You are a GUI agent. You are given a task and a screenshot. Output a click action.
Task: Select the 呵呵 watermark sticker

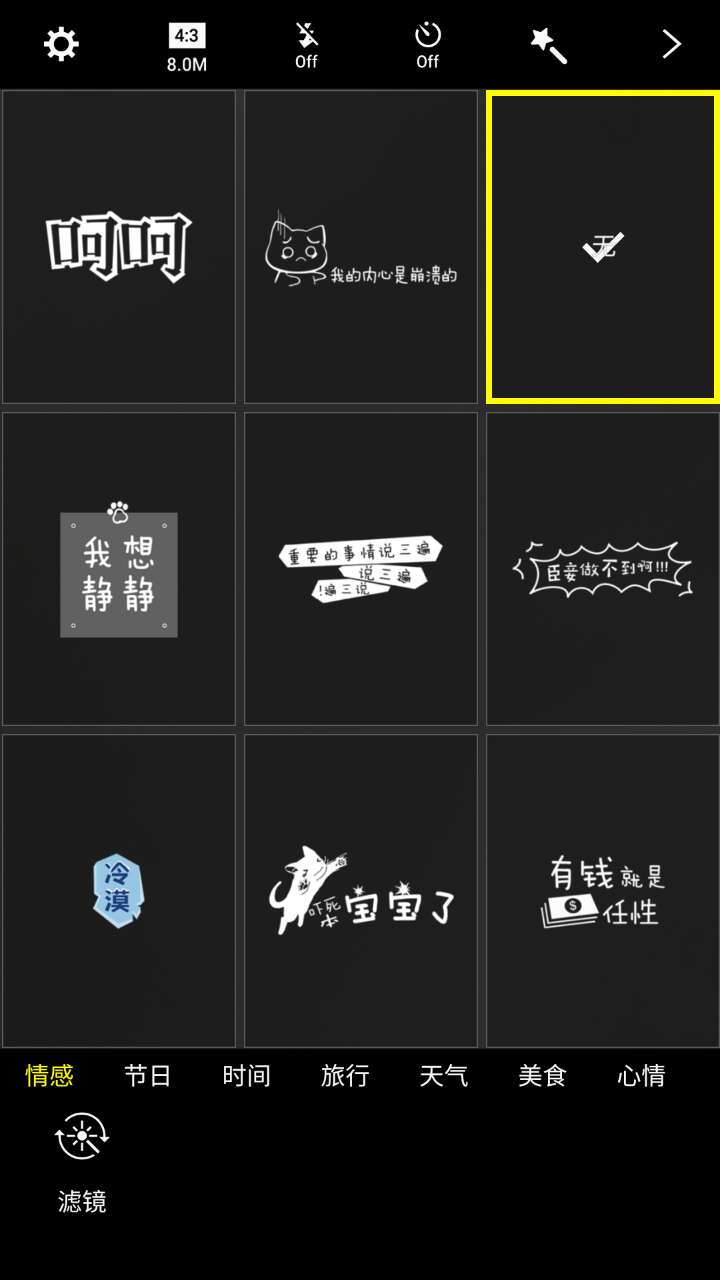click(x=119, y=246)
